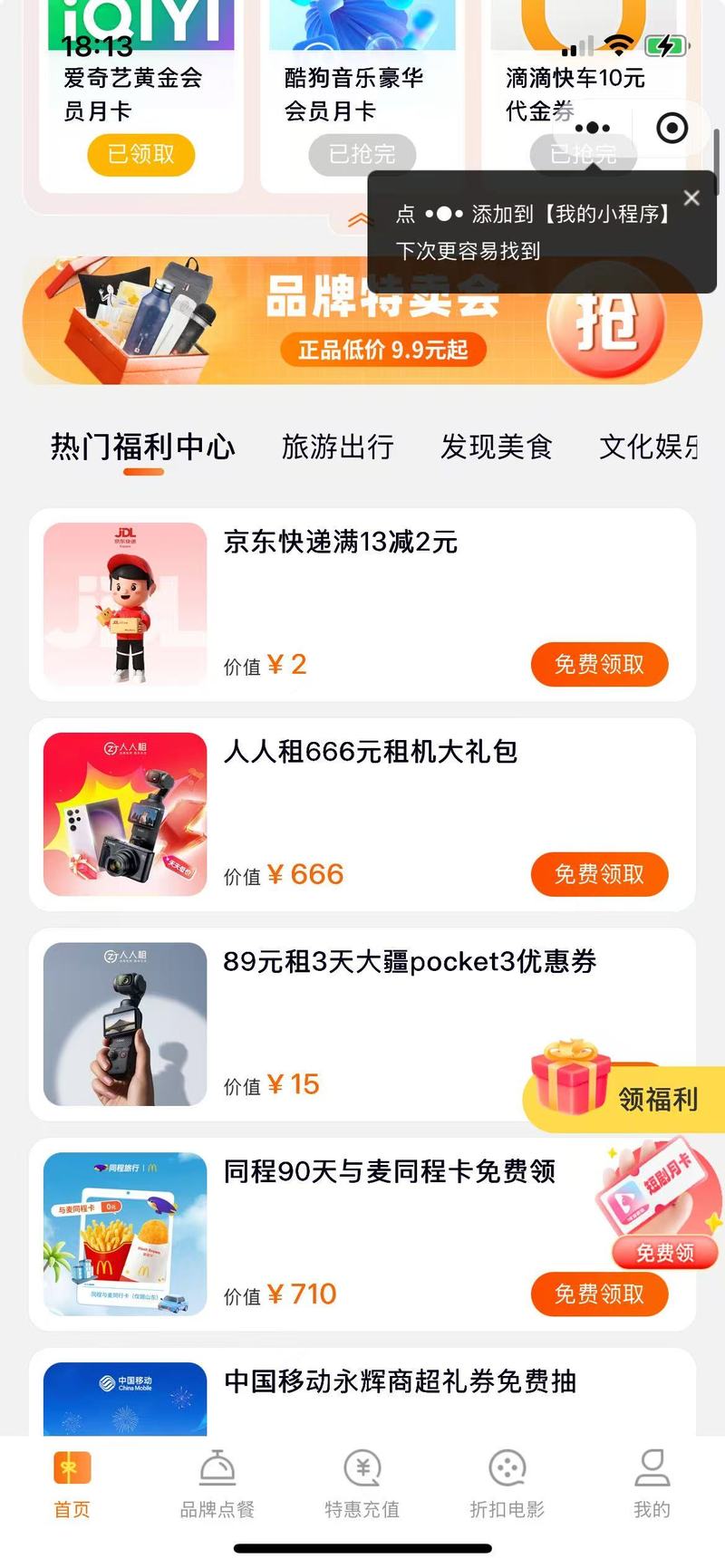Go to the 品牌点餐 tab

[217, 1484]
